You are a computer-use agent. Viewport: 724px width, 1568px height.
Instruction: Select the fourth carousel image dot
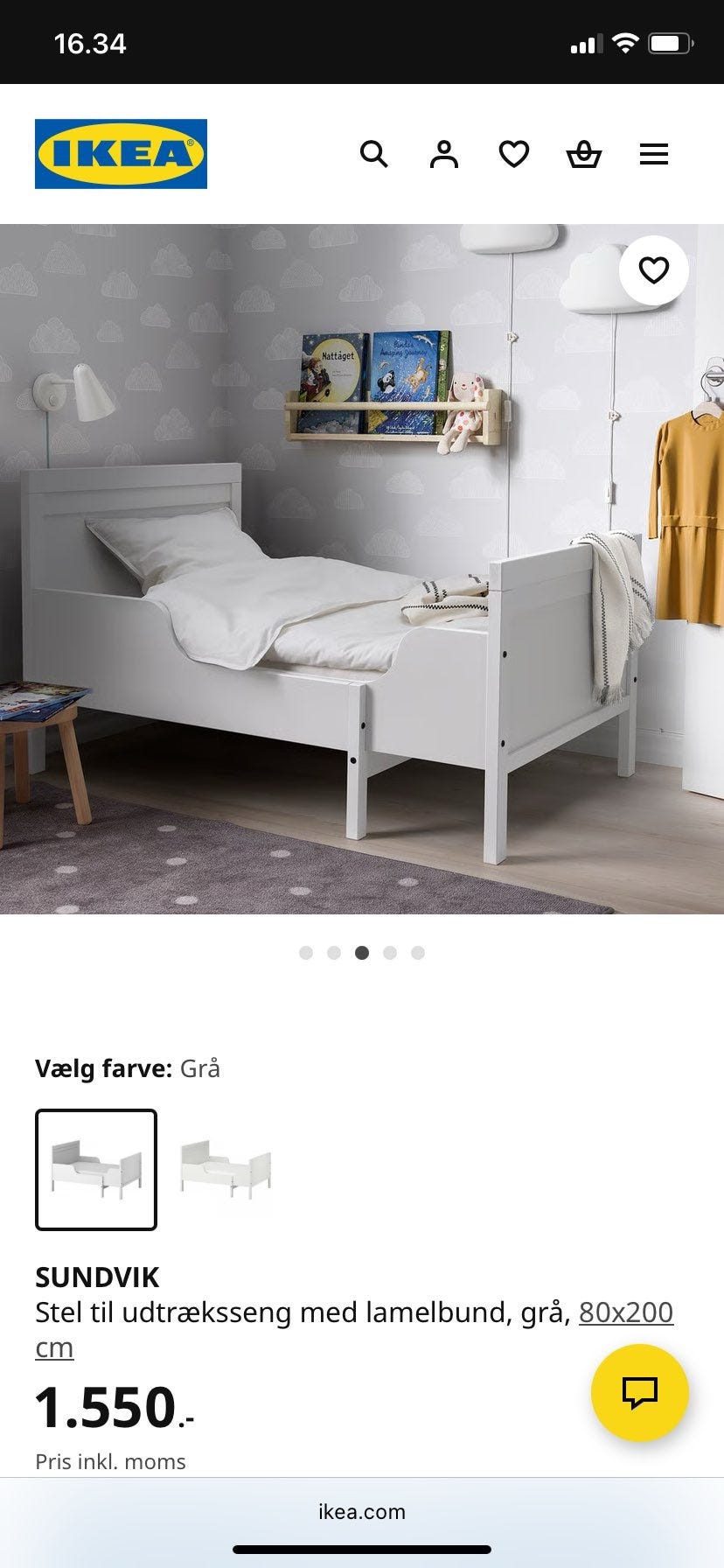[389, 953]
